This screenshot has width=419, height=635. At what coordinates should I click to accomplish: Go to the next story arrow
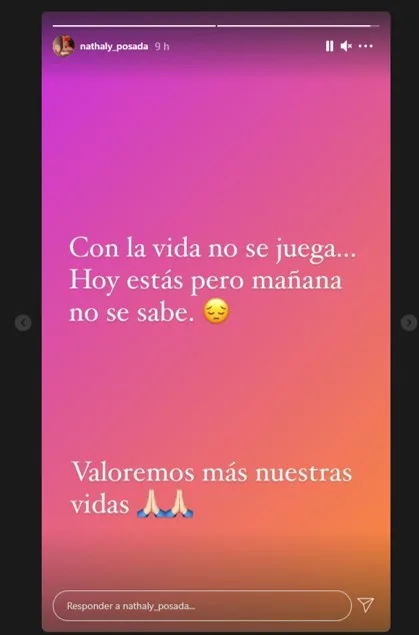coord(409,323)
